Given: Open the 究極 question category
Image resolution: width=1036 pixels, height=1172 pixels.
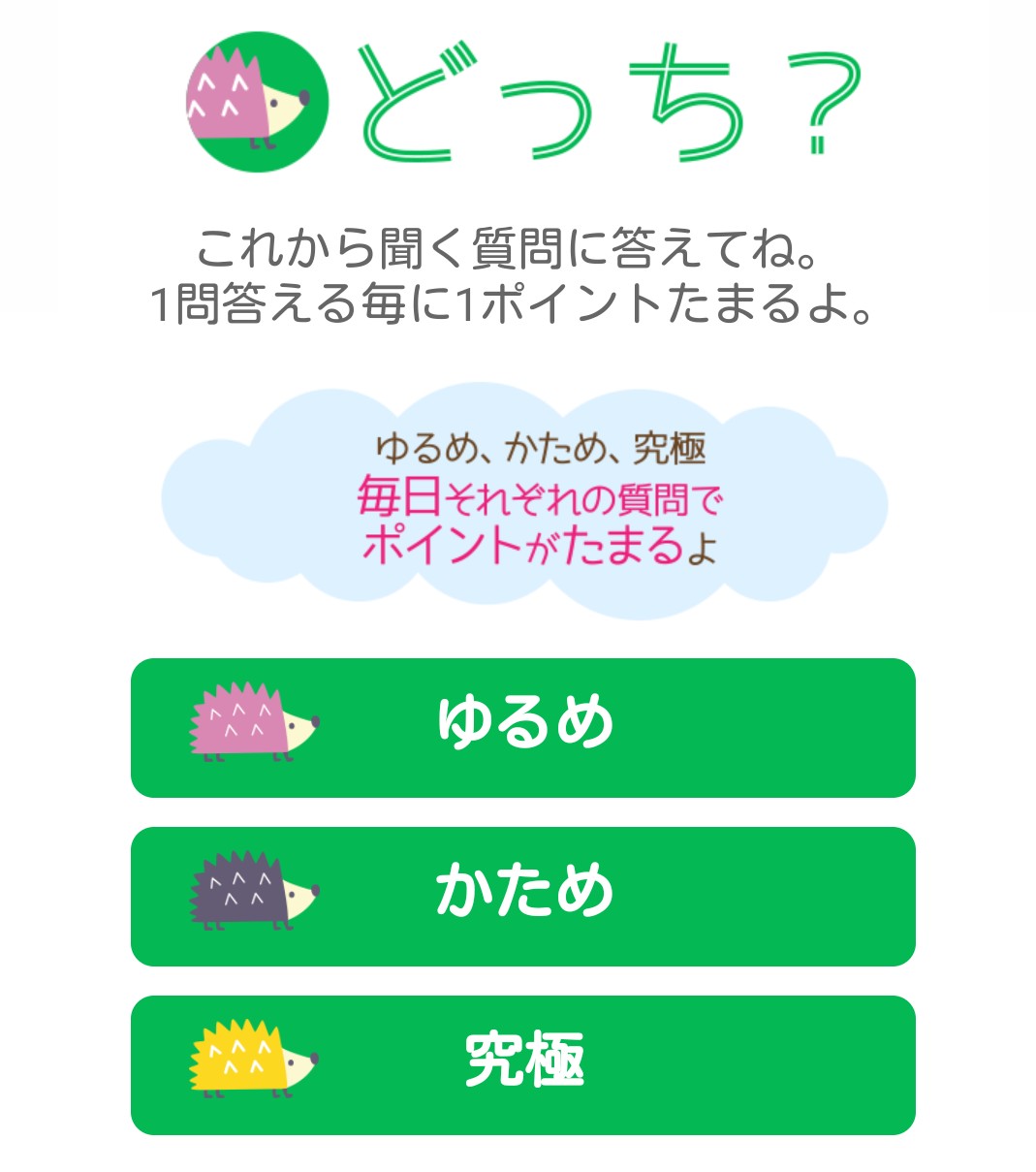Looking at the screenshot, I should click(x=523, y=1064).
